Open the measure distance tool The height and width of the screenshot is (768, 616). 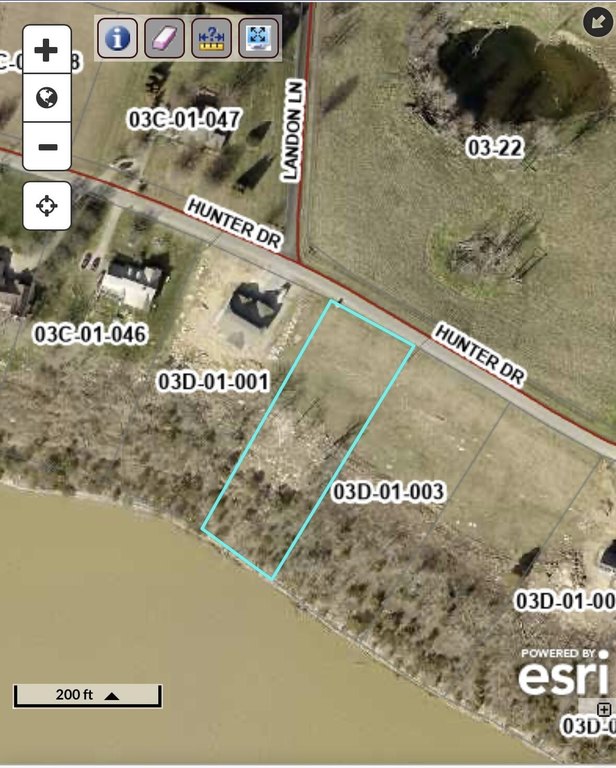212,38
